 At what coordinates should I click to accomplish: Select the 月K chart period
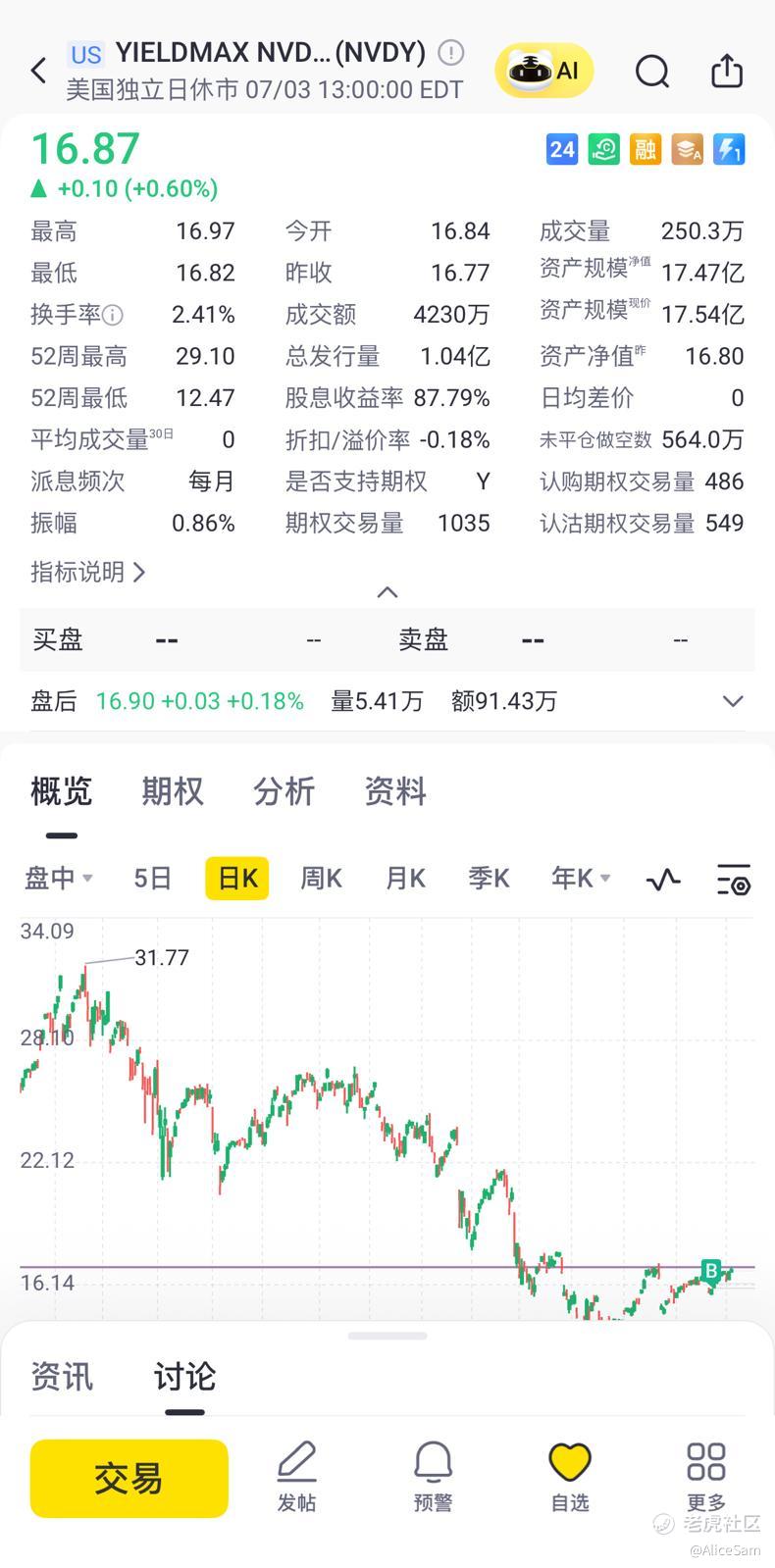tap(405, 878)
